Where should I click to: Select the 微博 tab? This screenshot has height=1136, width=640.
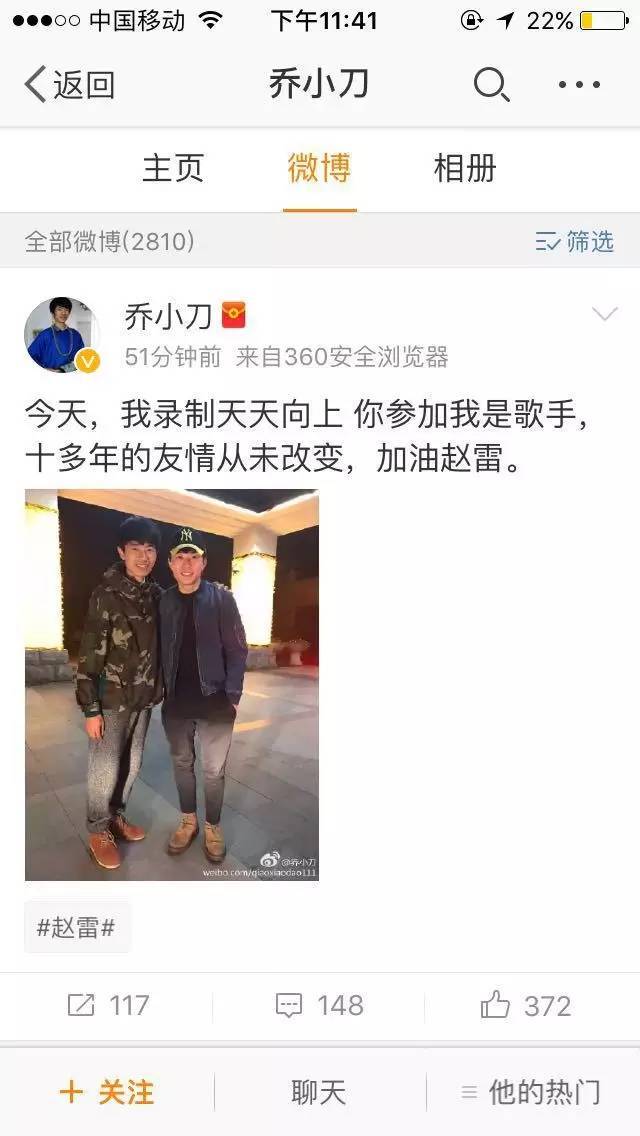[x=319, y=169]
